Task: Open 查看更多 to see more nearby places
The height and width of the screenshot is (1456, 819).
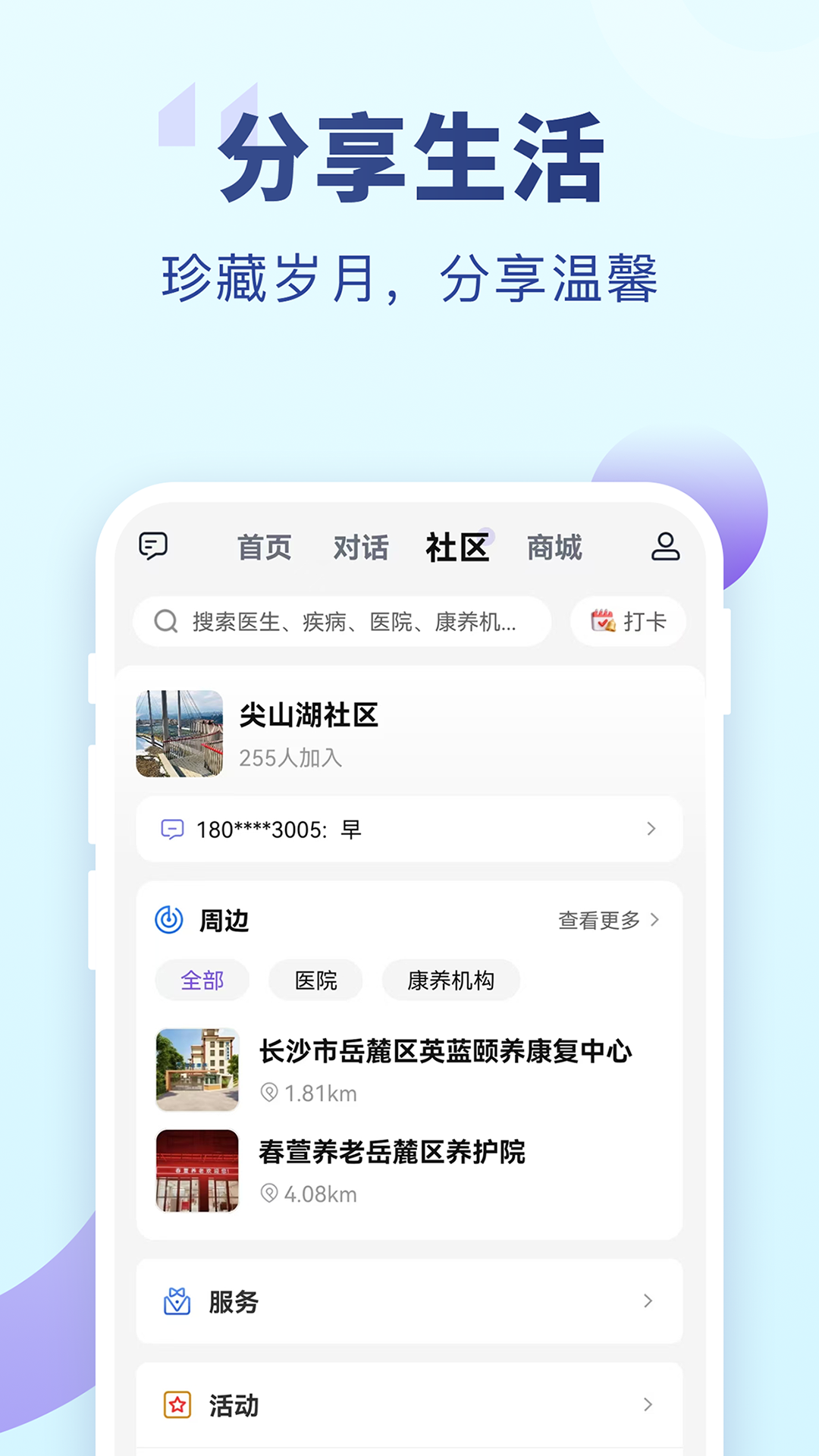Action: 599,920
